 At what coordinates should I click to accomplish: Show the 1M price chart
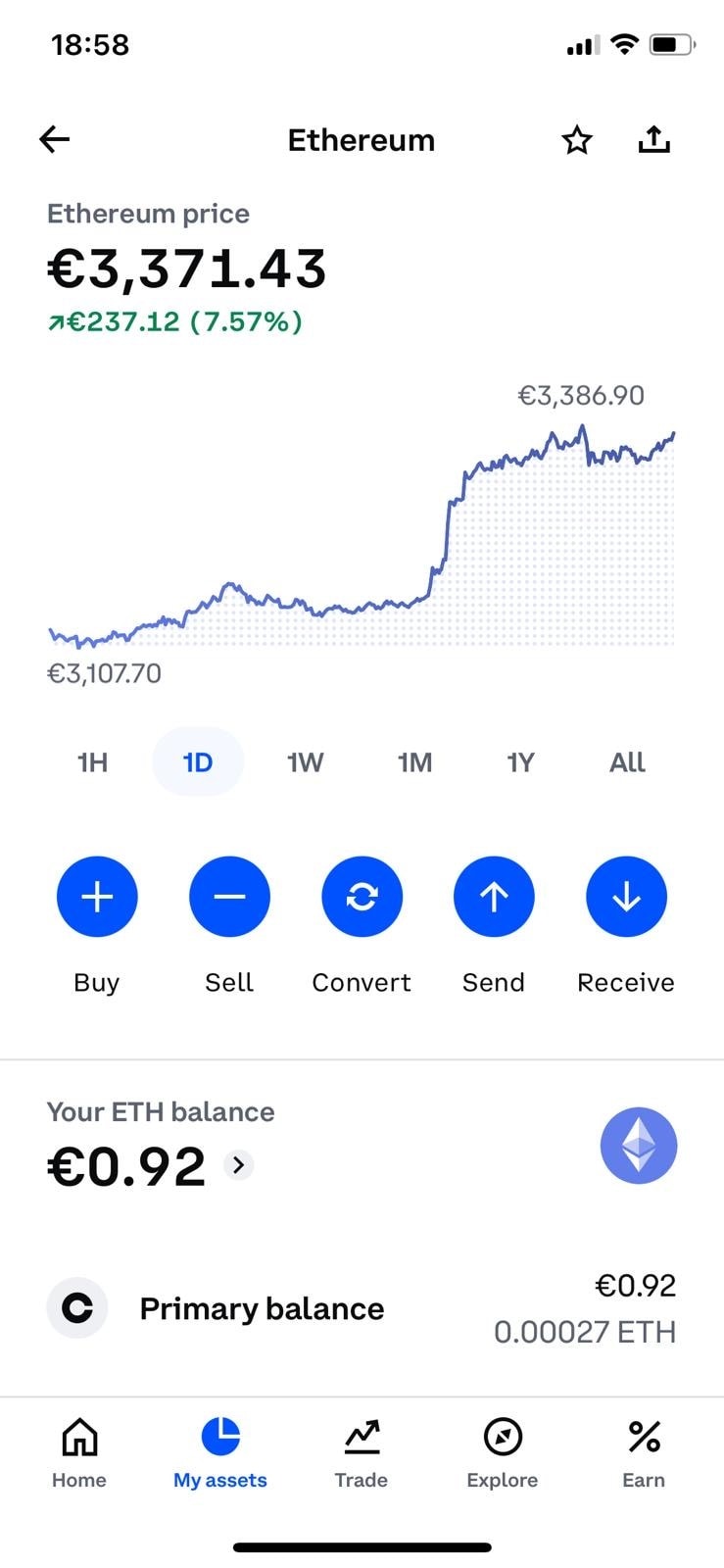[x=415, y=762]
